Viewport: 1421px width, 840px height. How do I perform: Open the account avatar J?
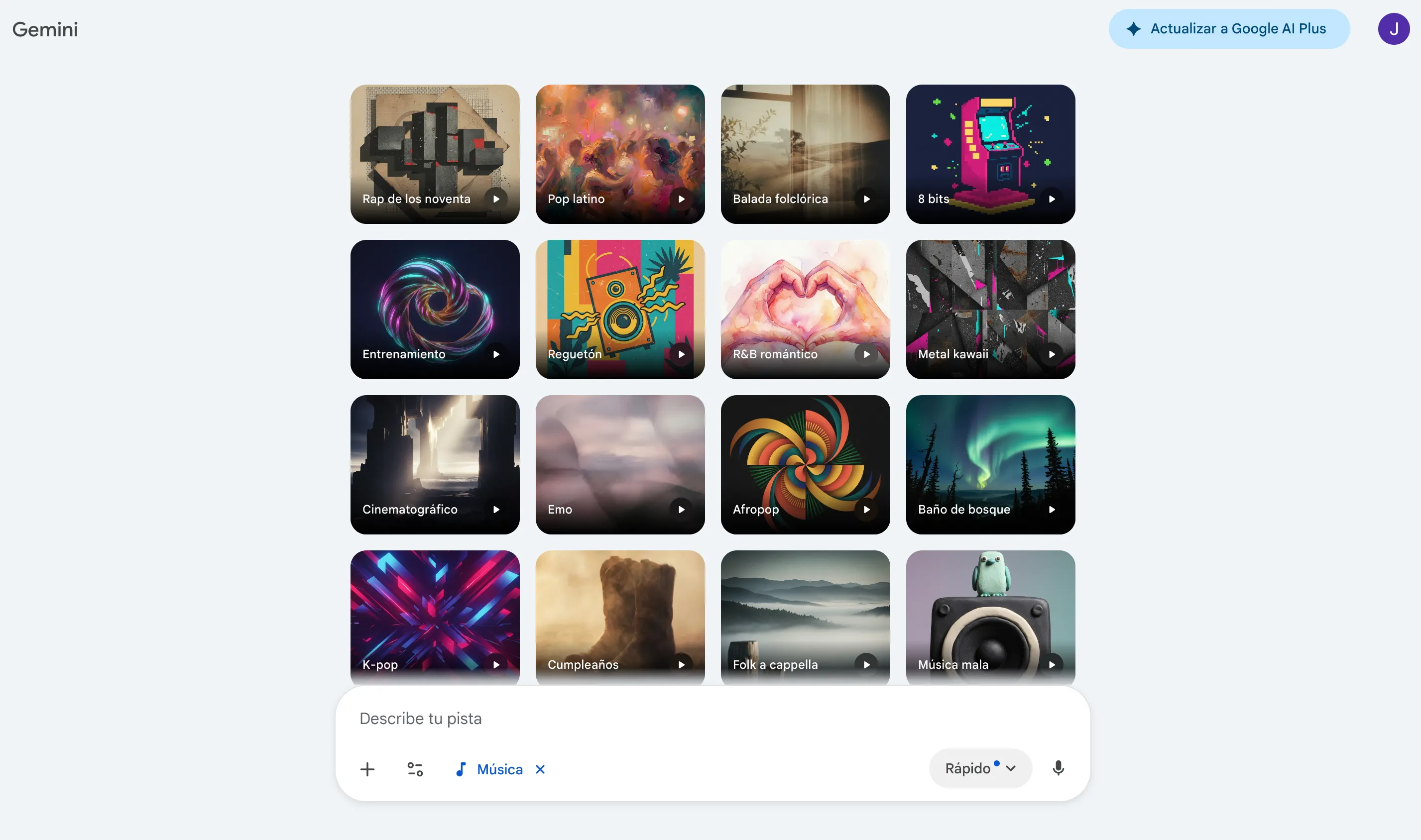[1393, 29]
